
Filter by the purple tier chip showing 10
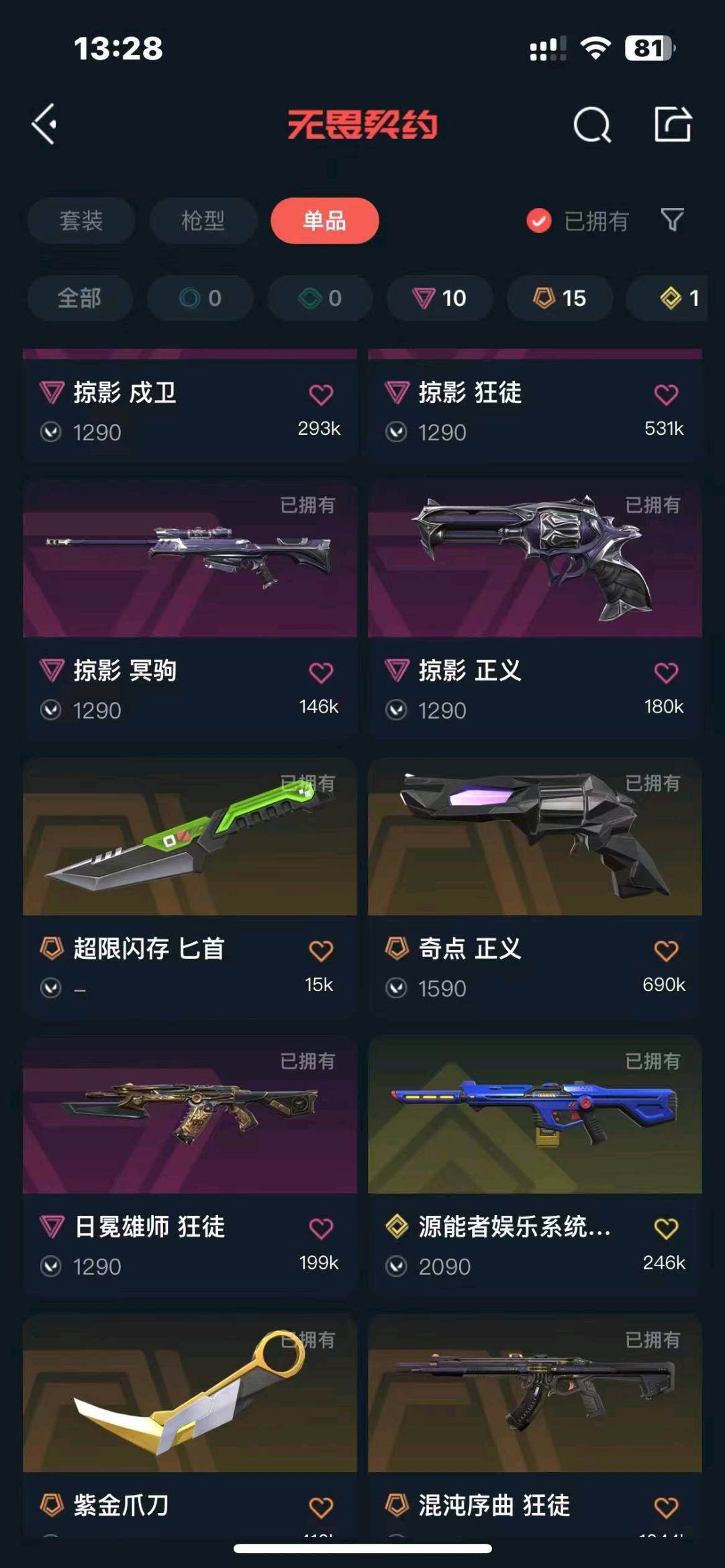point(440,298)
